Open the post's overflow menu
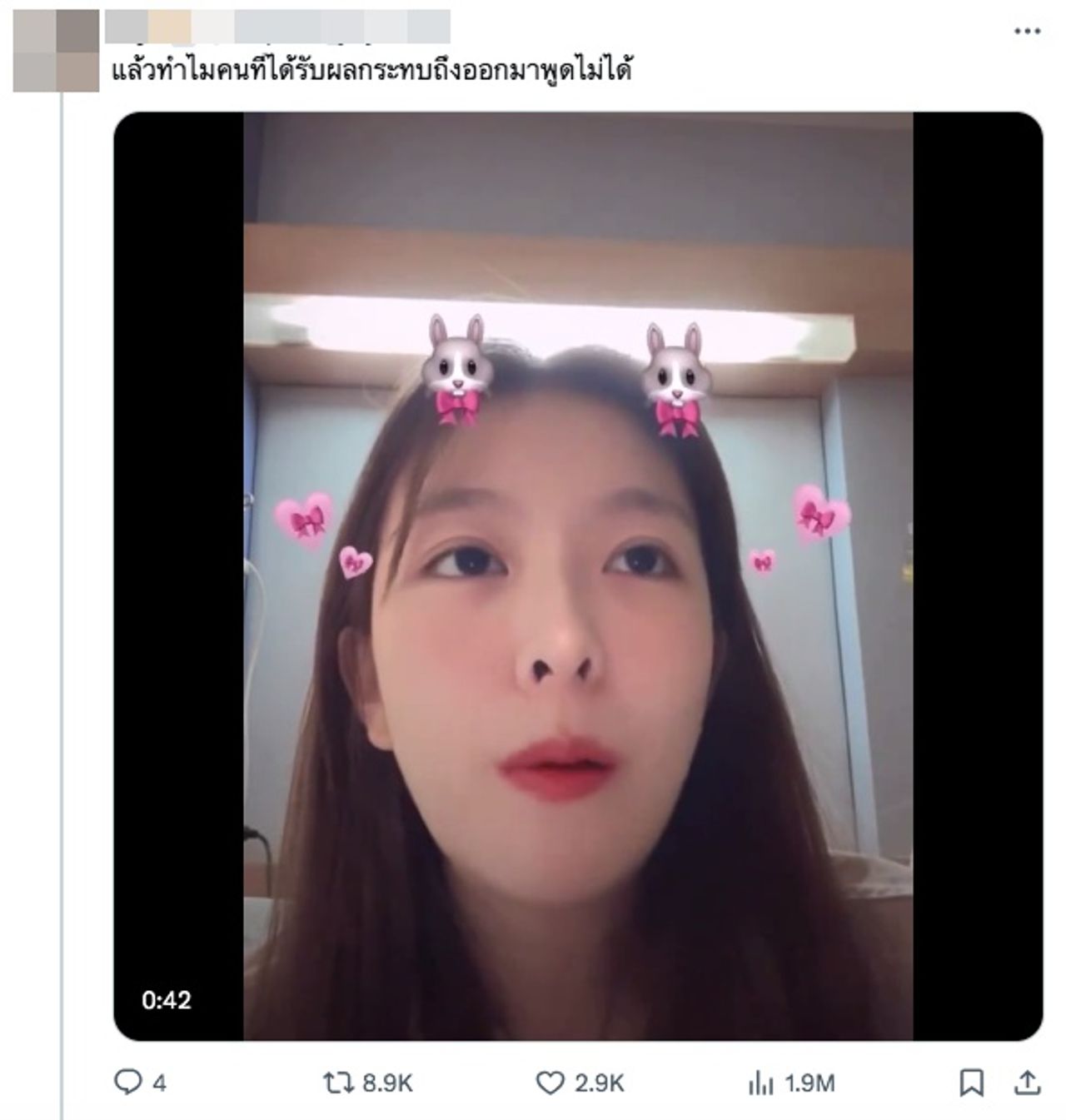 (1027, 32)
